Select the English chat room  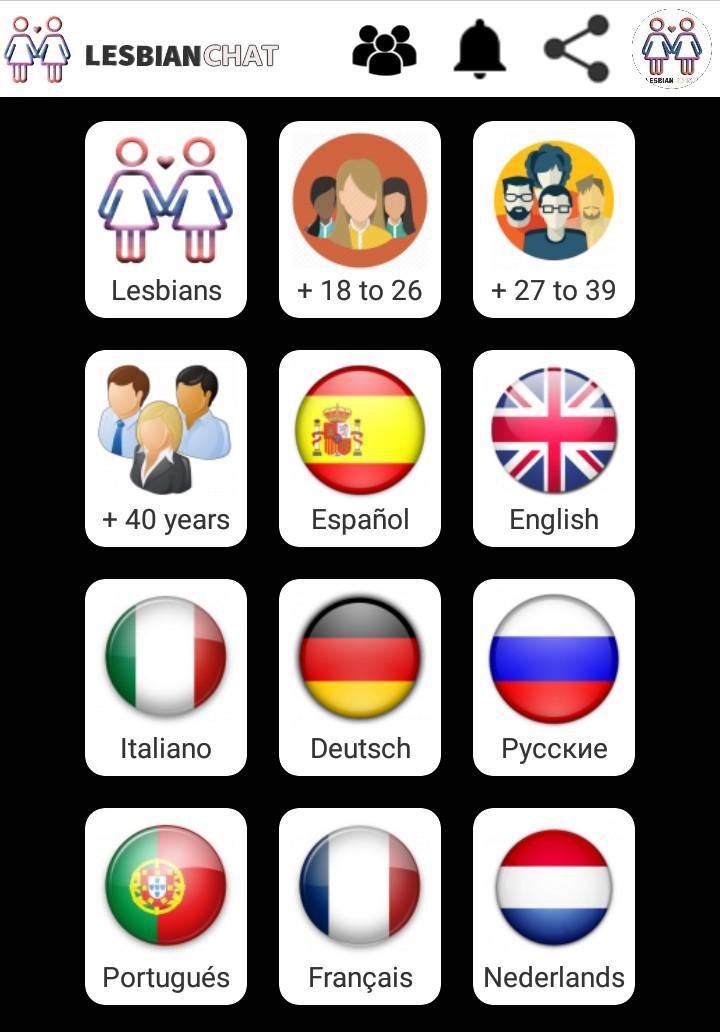[554, 448]
